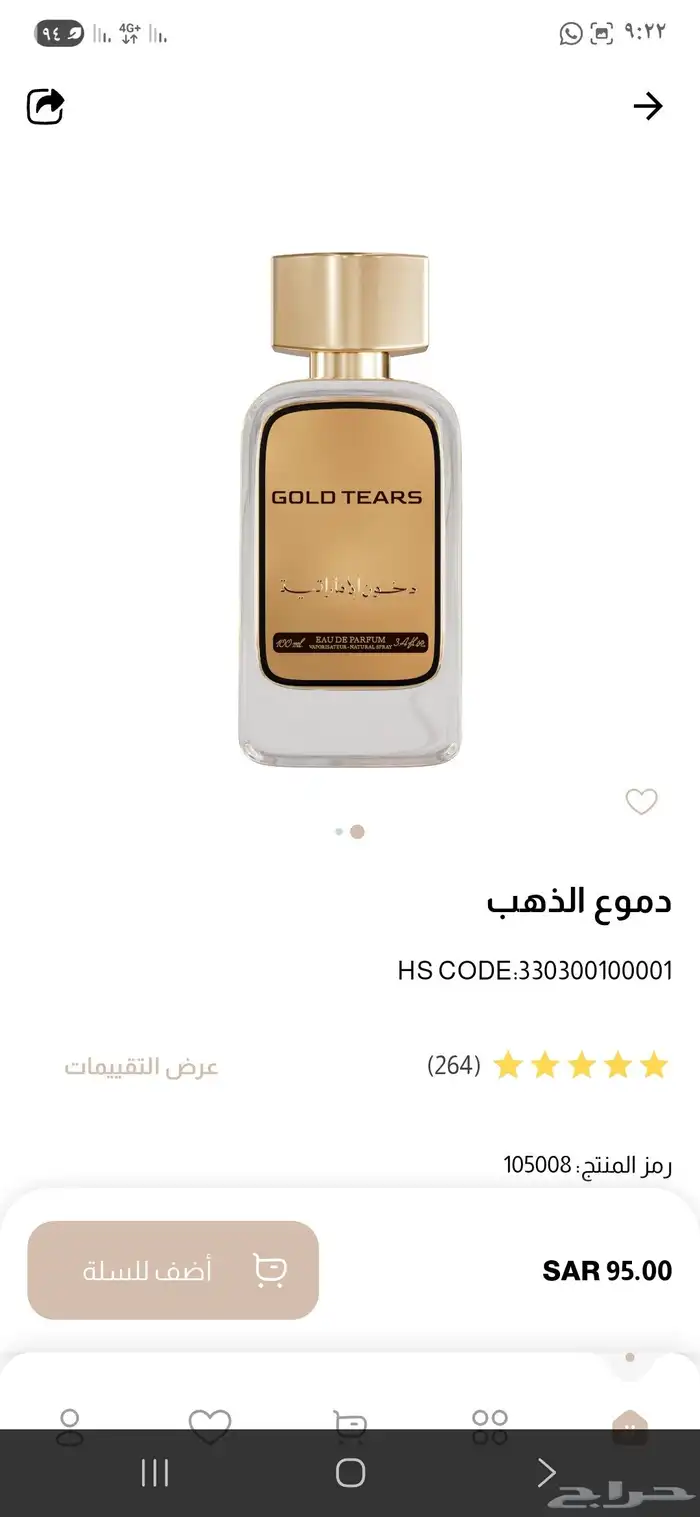
Task: Open the system recent apps button
Action: (x=155, y=1472)
